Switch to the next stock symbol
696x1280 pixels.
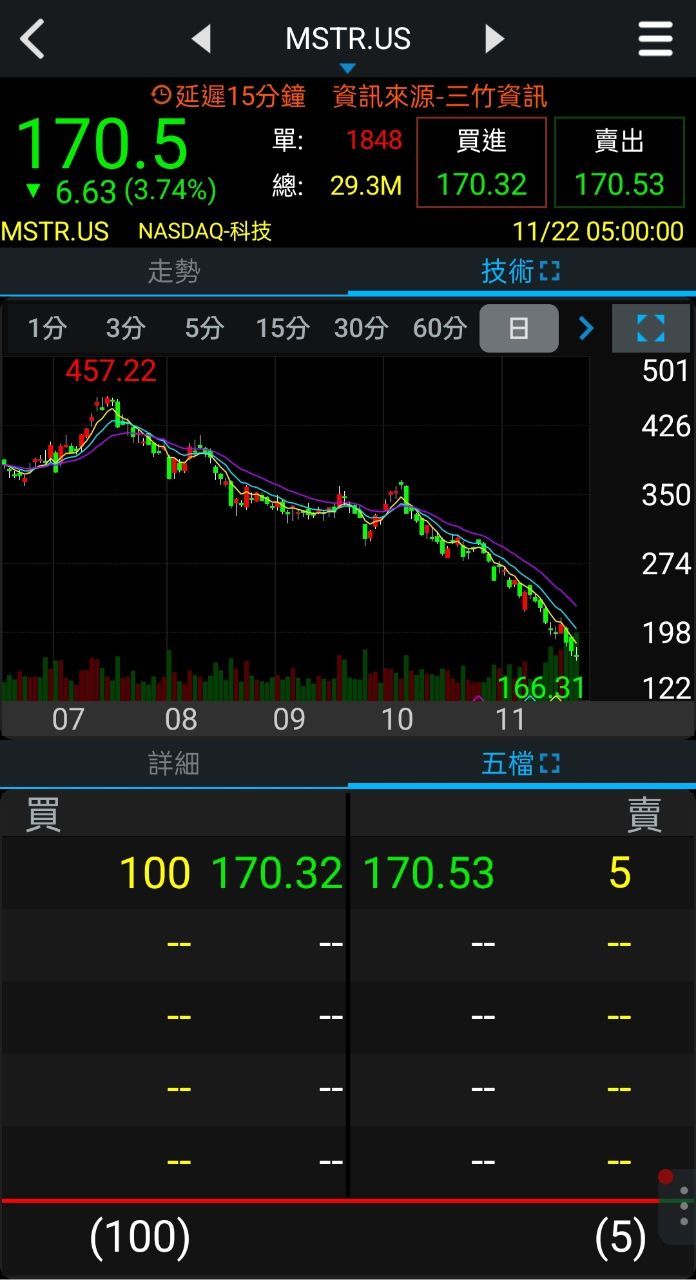pos(494,40)
